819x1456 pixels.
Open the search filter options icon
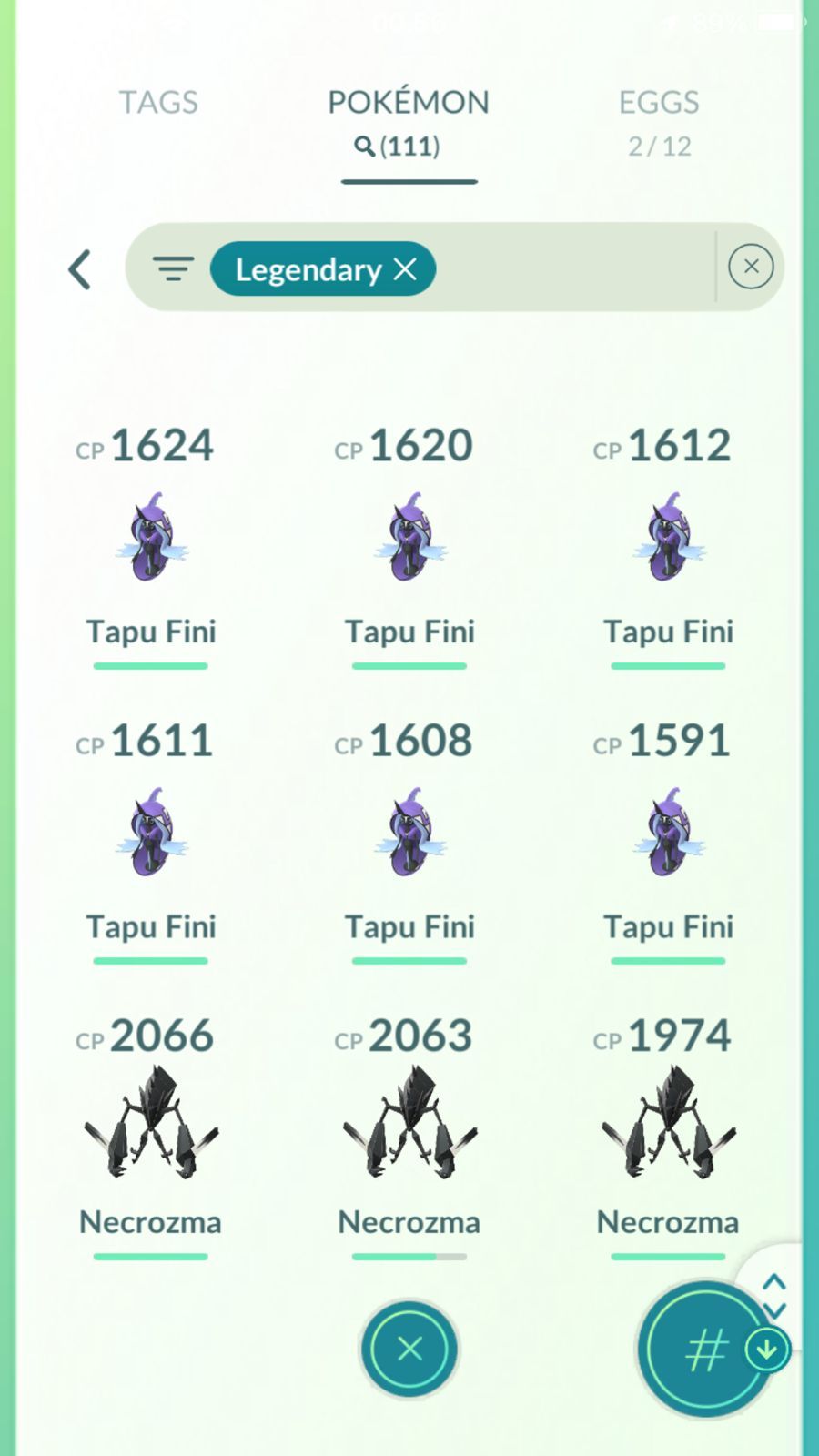tap(173, 268)
